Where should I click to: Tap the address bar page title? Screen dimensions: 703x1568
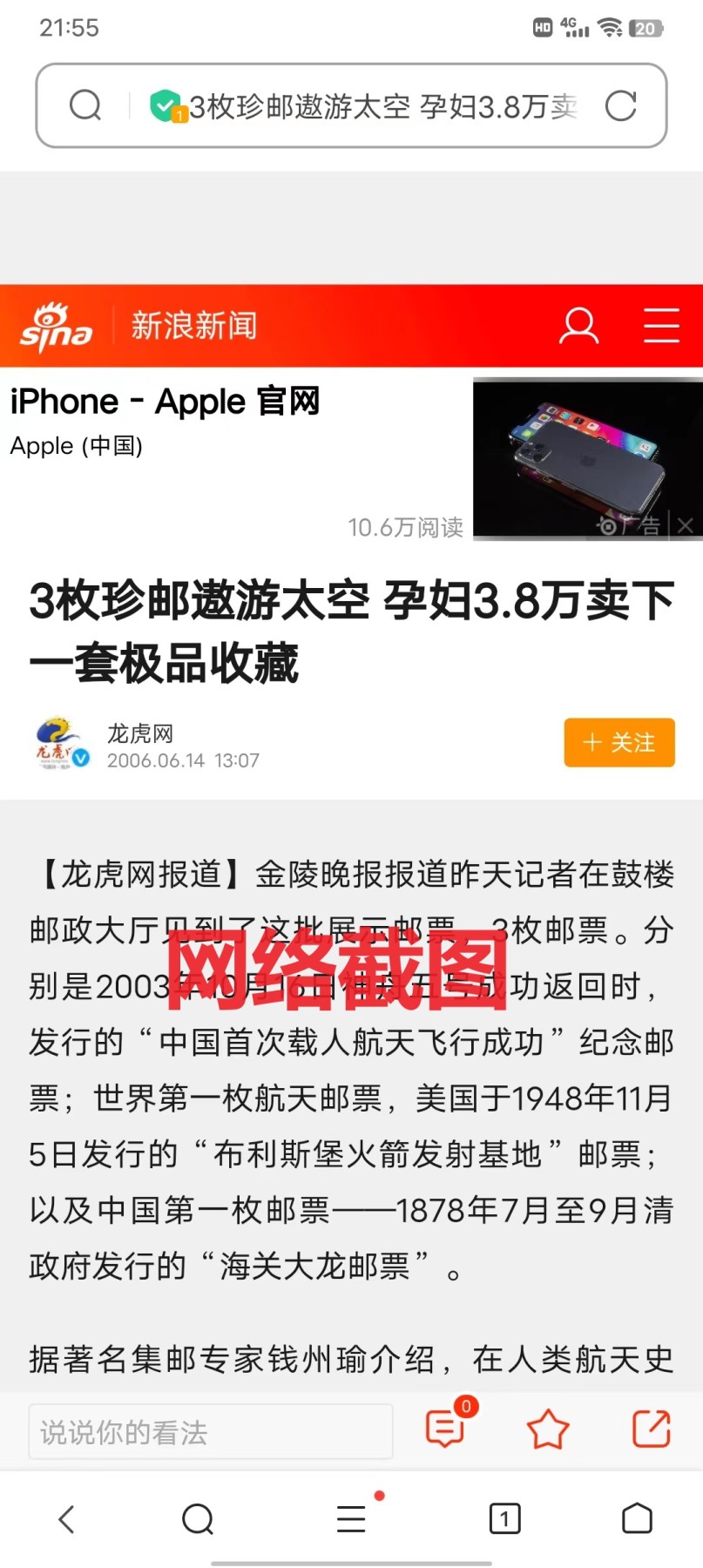point(383,106)
